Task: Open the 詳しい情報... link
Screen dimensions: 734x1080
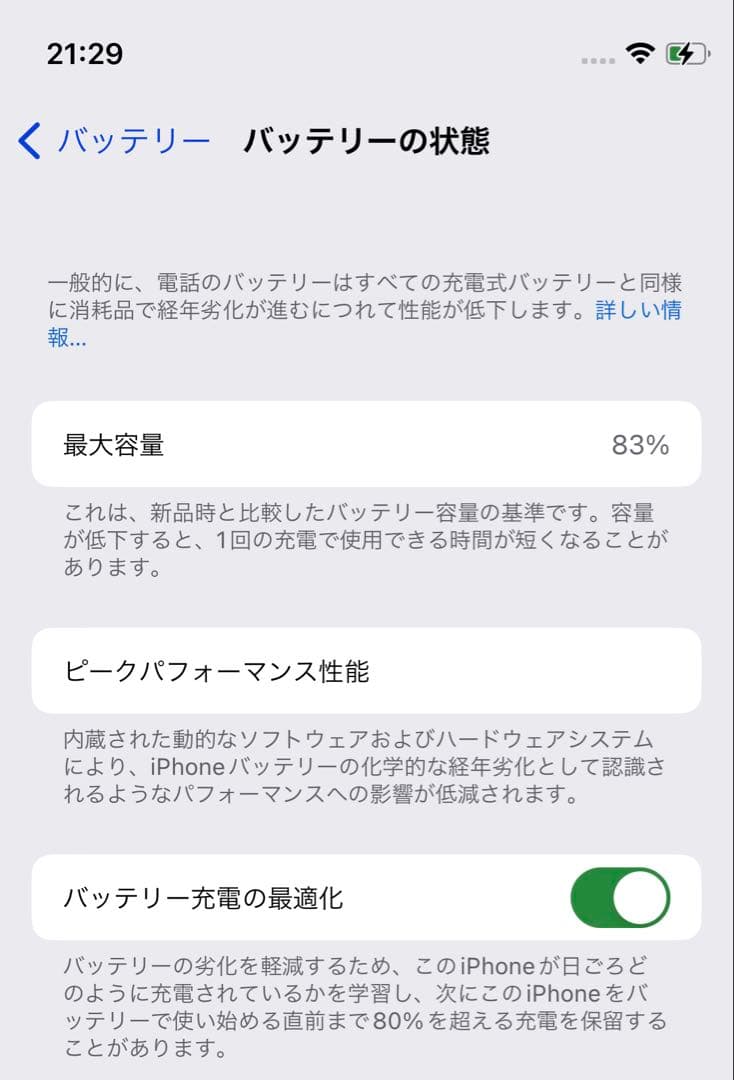Action: (x=640, y=312)
